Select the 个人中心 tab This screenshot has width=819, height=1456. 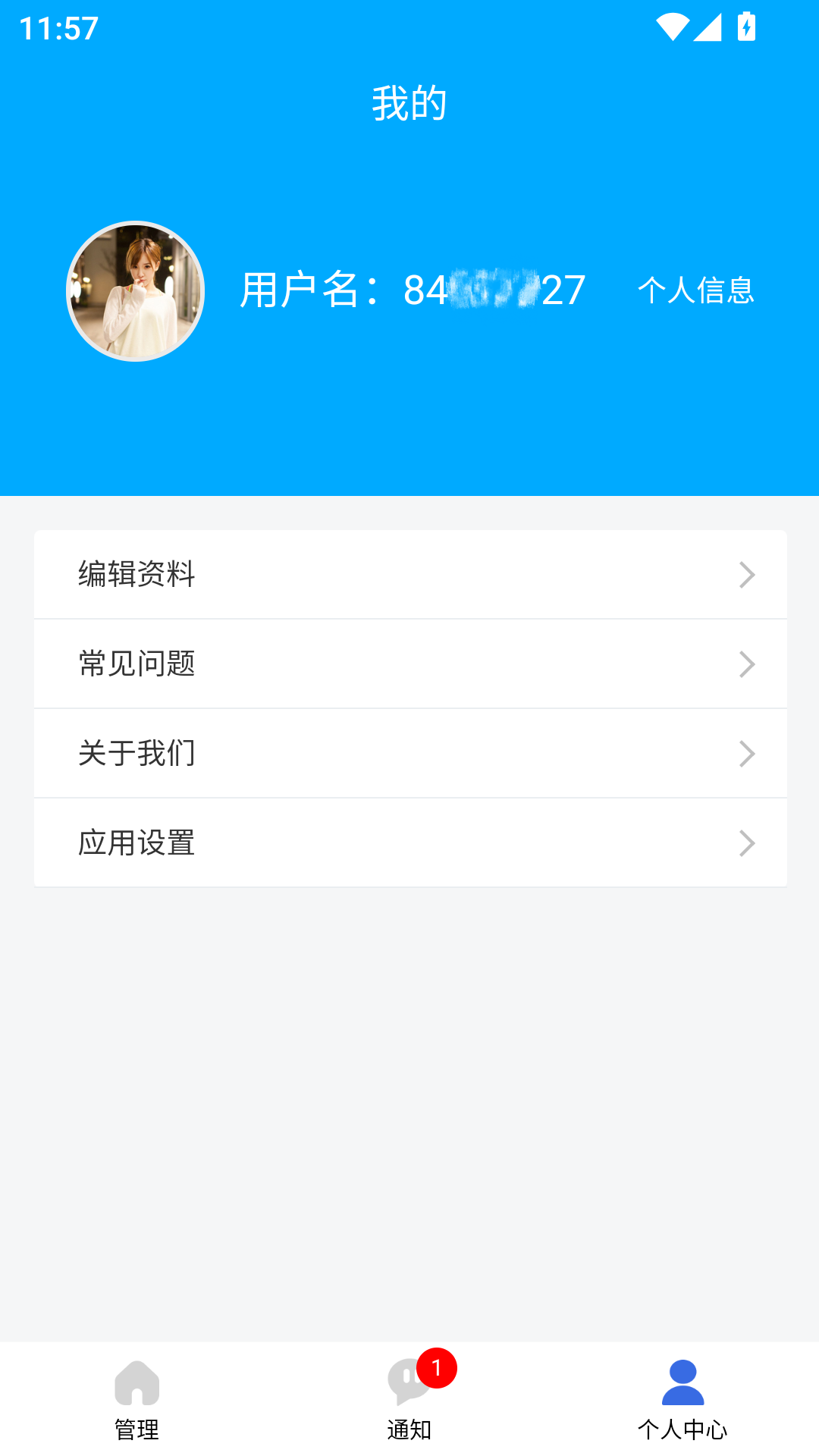point(682,1400)
